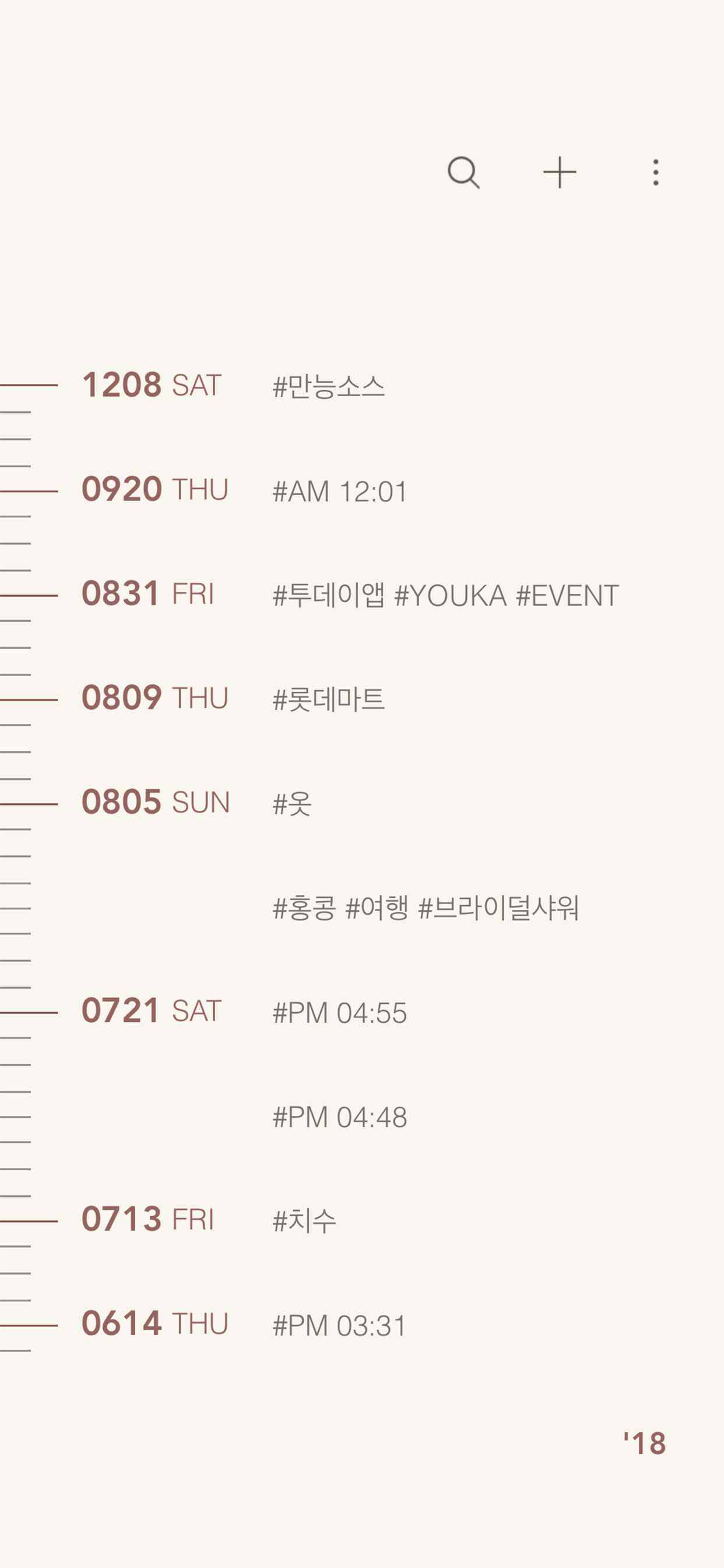Select the '18 year indicator
Image resolution: width=724 pixels, height=1568 pixels.
tap(644, 1443)
